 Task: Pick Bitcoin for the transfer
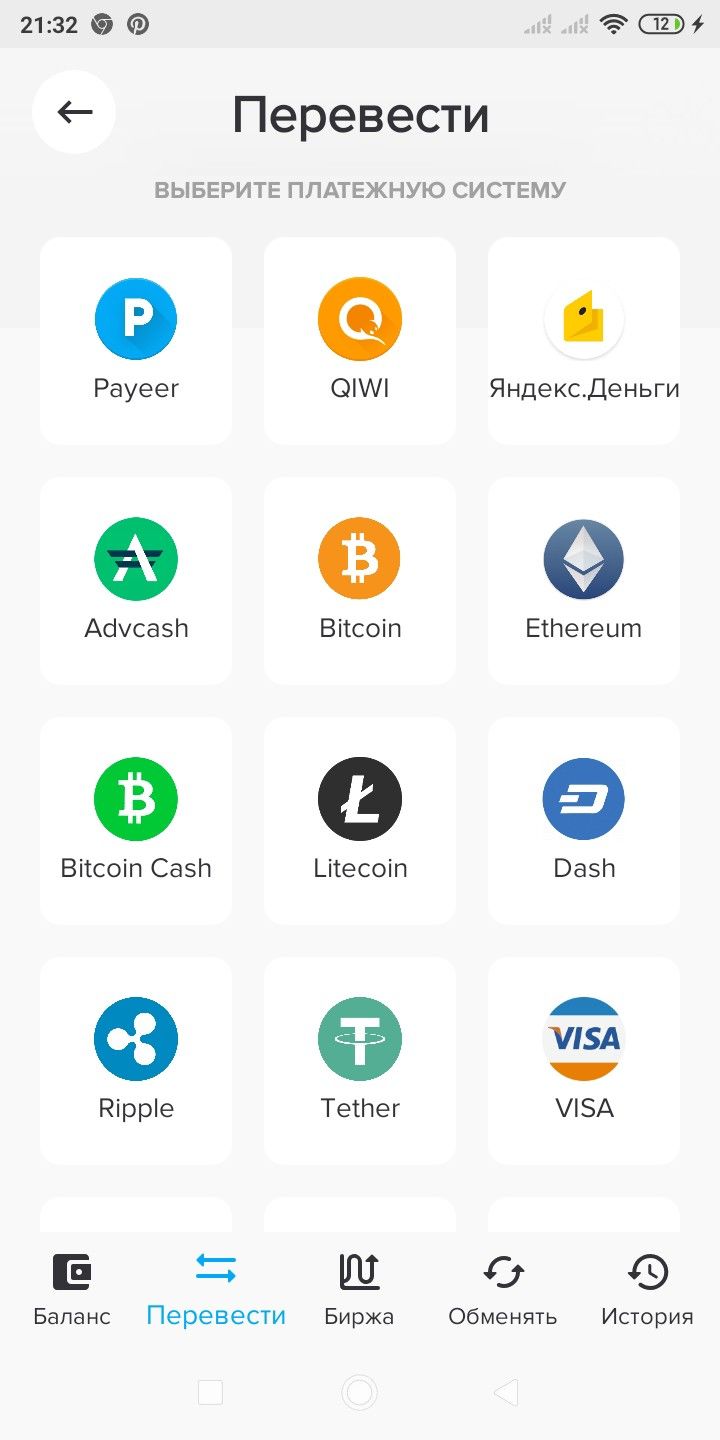[360, 581]
